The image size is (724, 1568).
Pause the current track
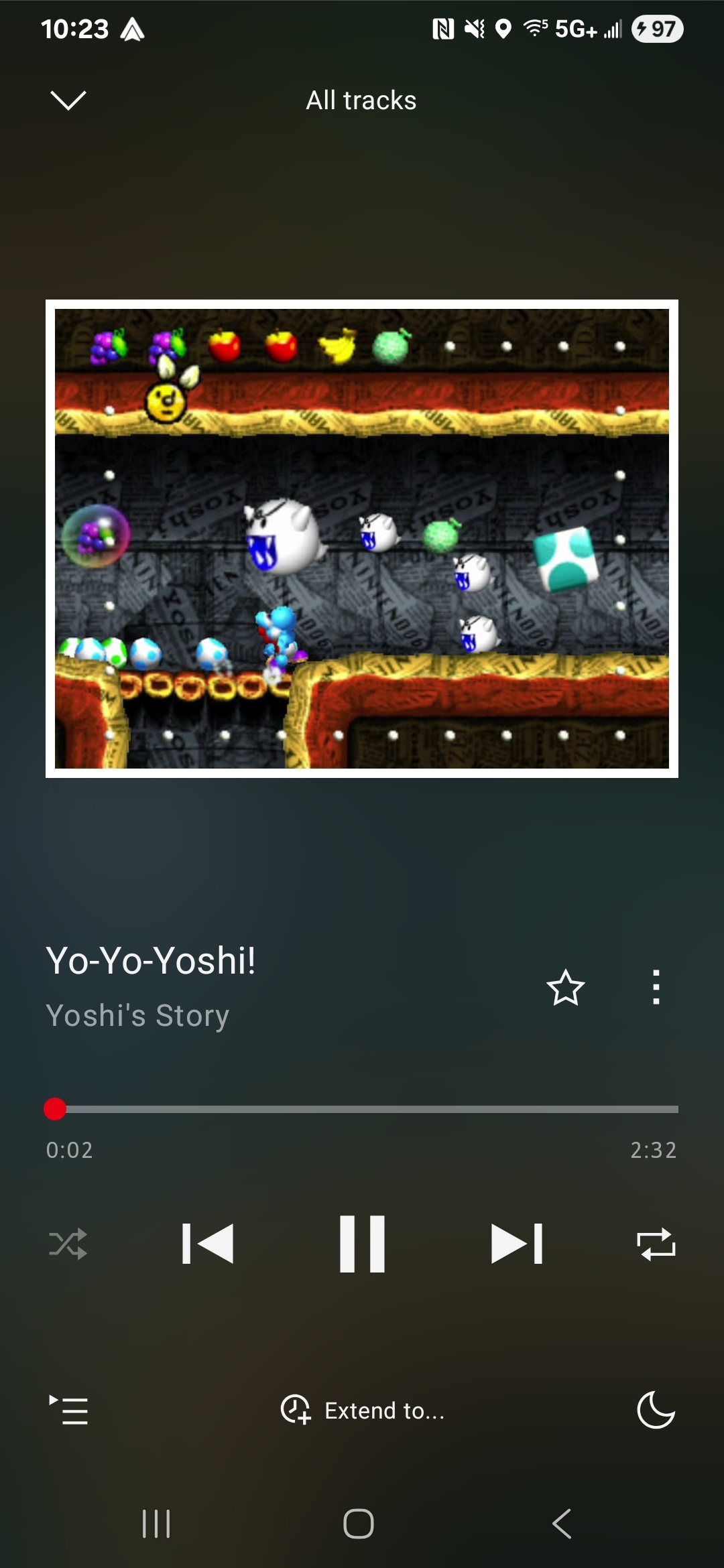click(362, 1244)
